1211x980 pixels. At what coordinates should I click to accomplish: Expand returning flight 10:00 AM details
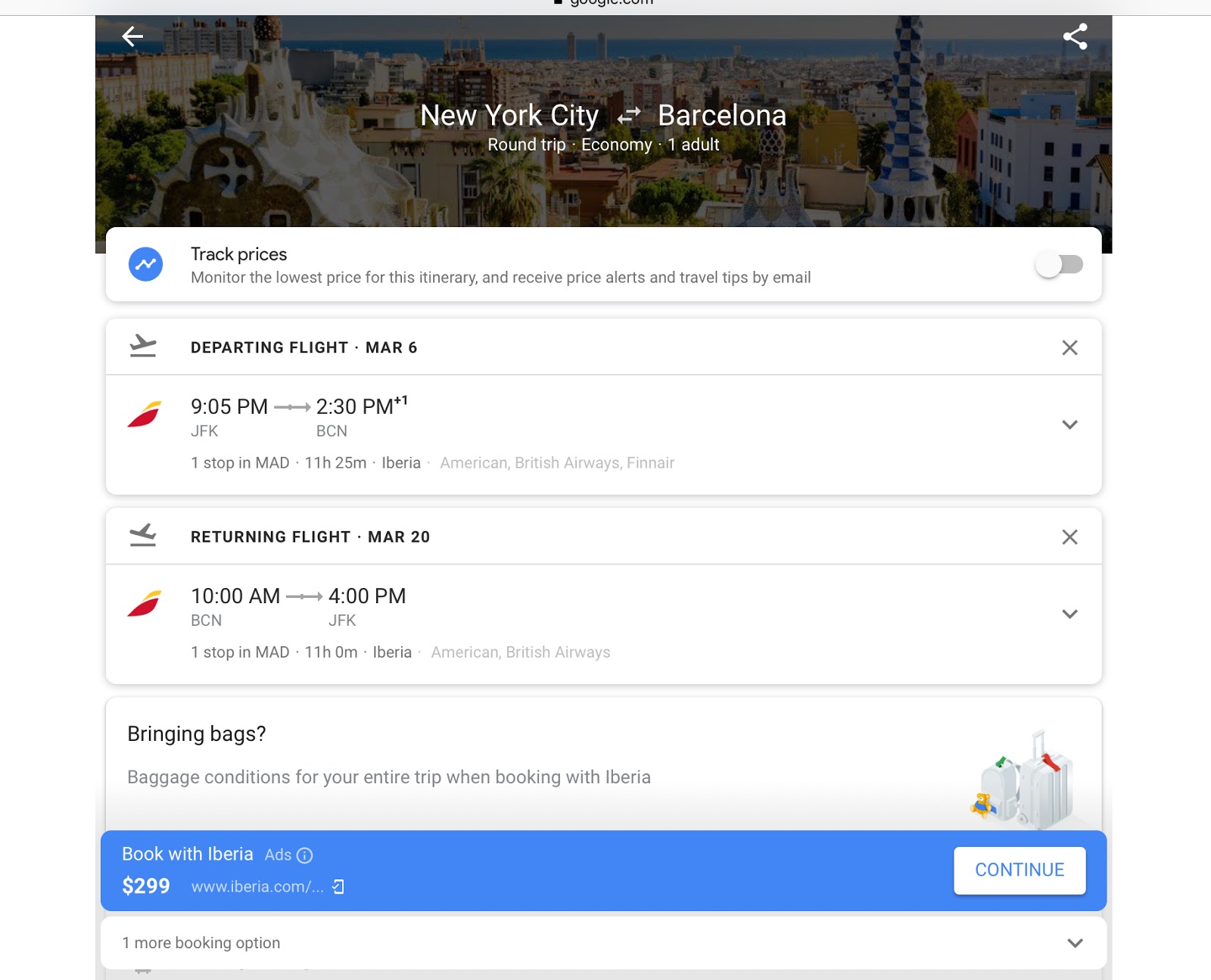point(1069,614)
